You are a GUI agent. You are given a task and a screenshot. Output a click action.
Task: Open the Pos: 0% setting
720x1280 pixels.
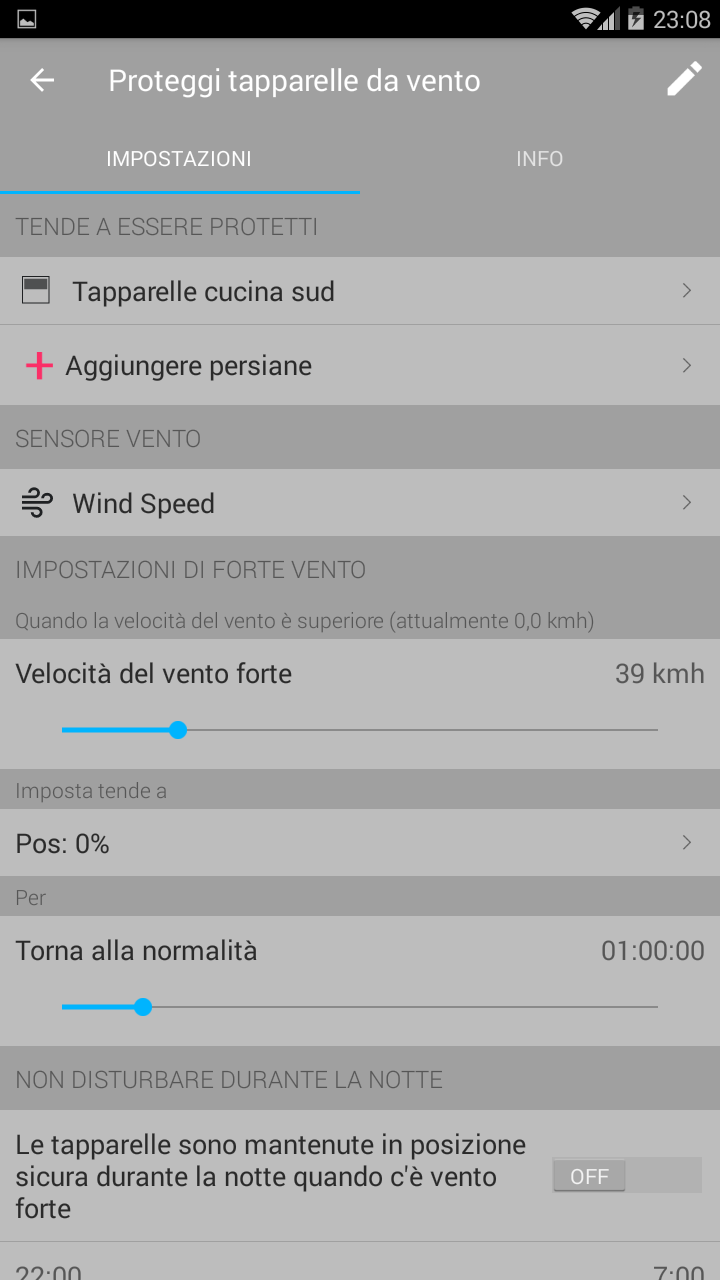[360, 843]
